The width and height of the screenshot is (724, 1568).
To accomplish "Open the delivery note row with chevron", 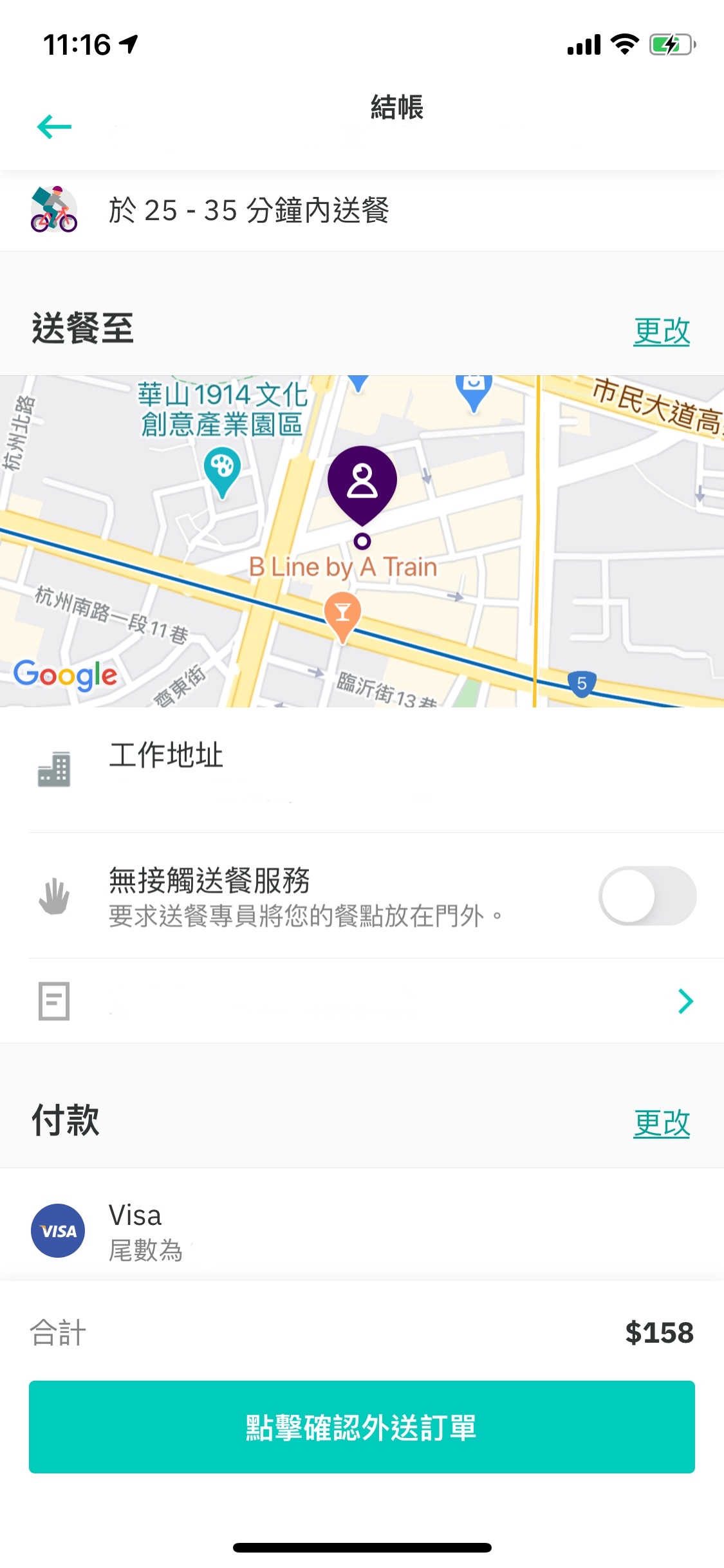I will click(x=362, y=1001).
